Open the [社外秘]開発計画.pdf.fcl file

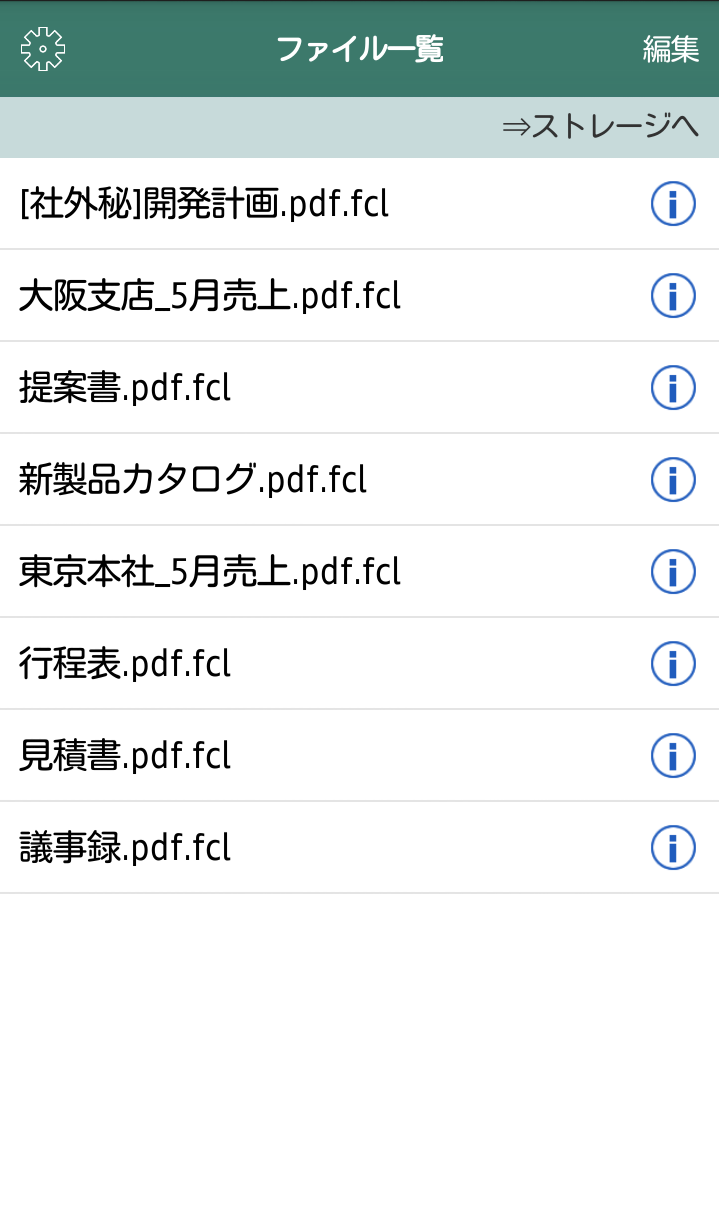(204, 204)
